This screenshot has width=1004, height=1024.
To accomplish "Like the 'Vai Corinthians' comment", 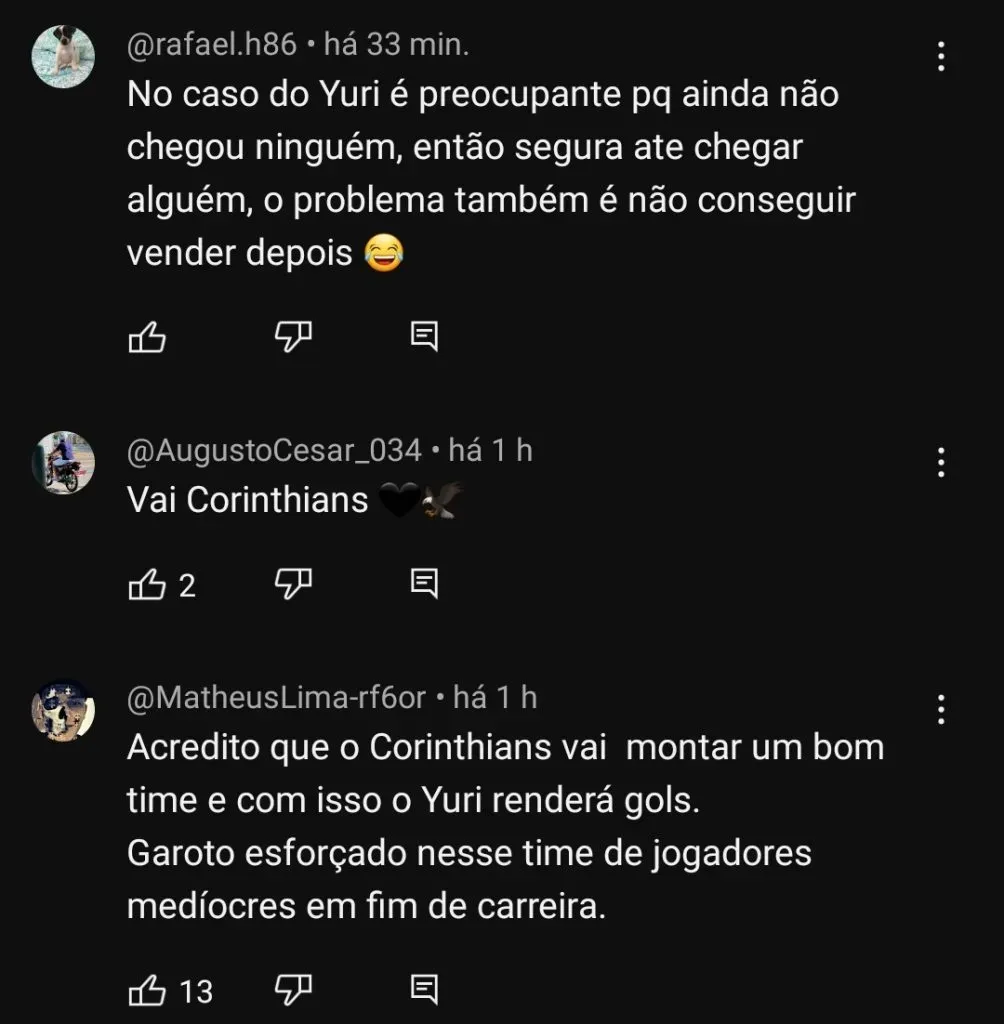I will 147,585.
